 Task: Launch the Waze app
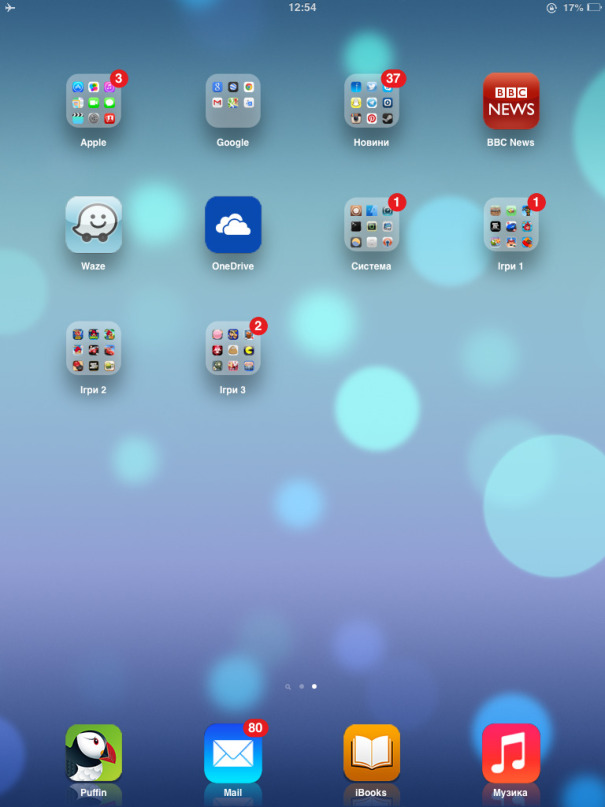[x=93, y=224]
